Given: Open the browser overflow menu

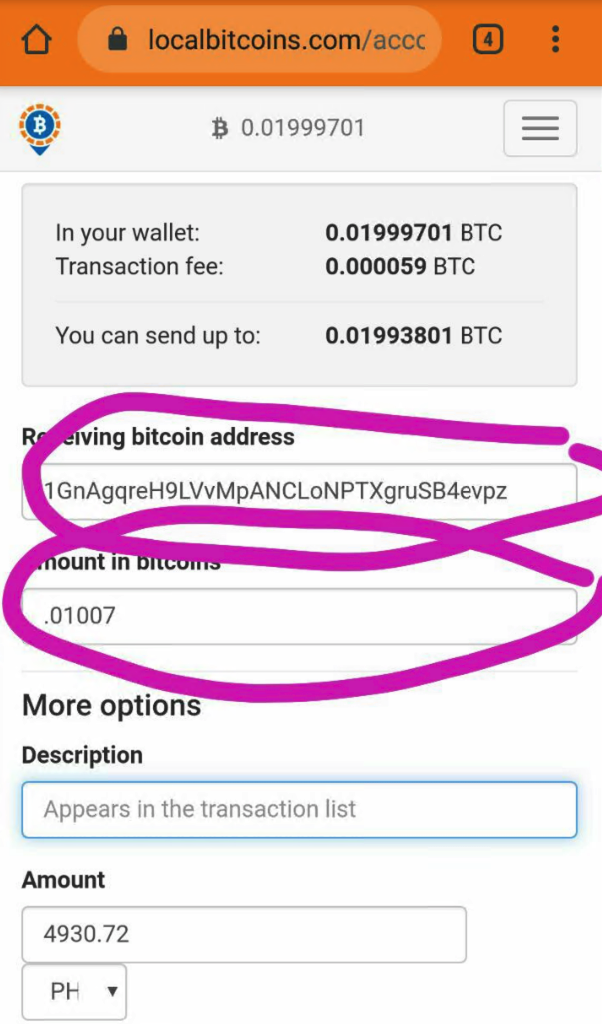Looking at the screenshot, I should [x=556, y=40].
